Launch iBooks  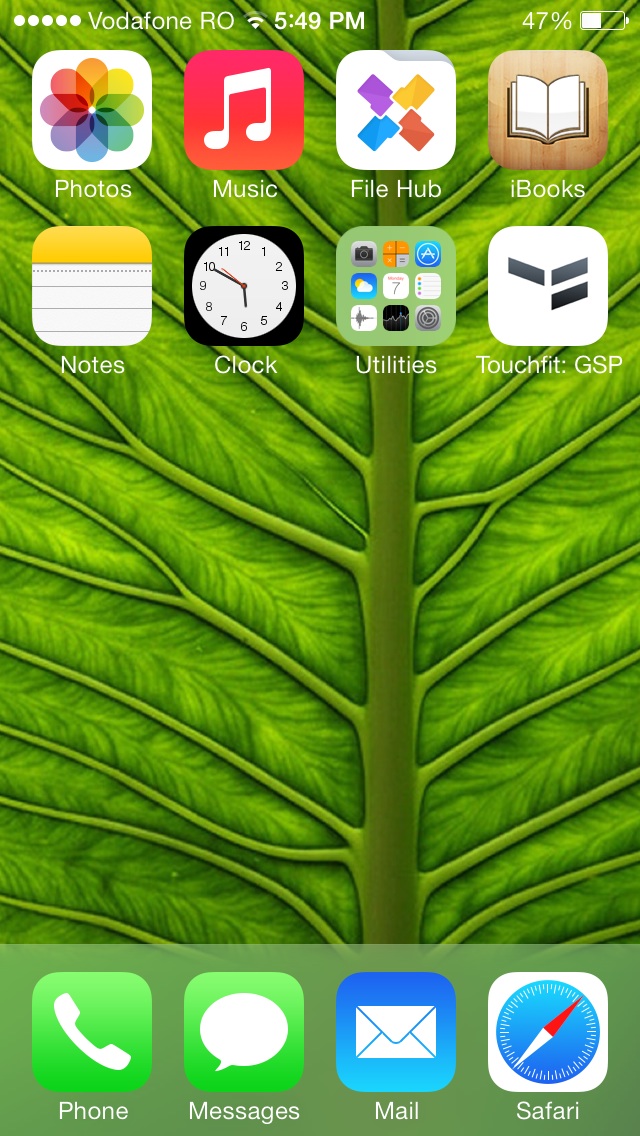(548, 110)
